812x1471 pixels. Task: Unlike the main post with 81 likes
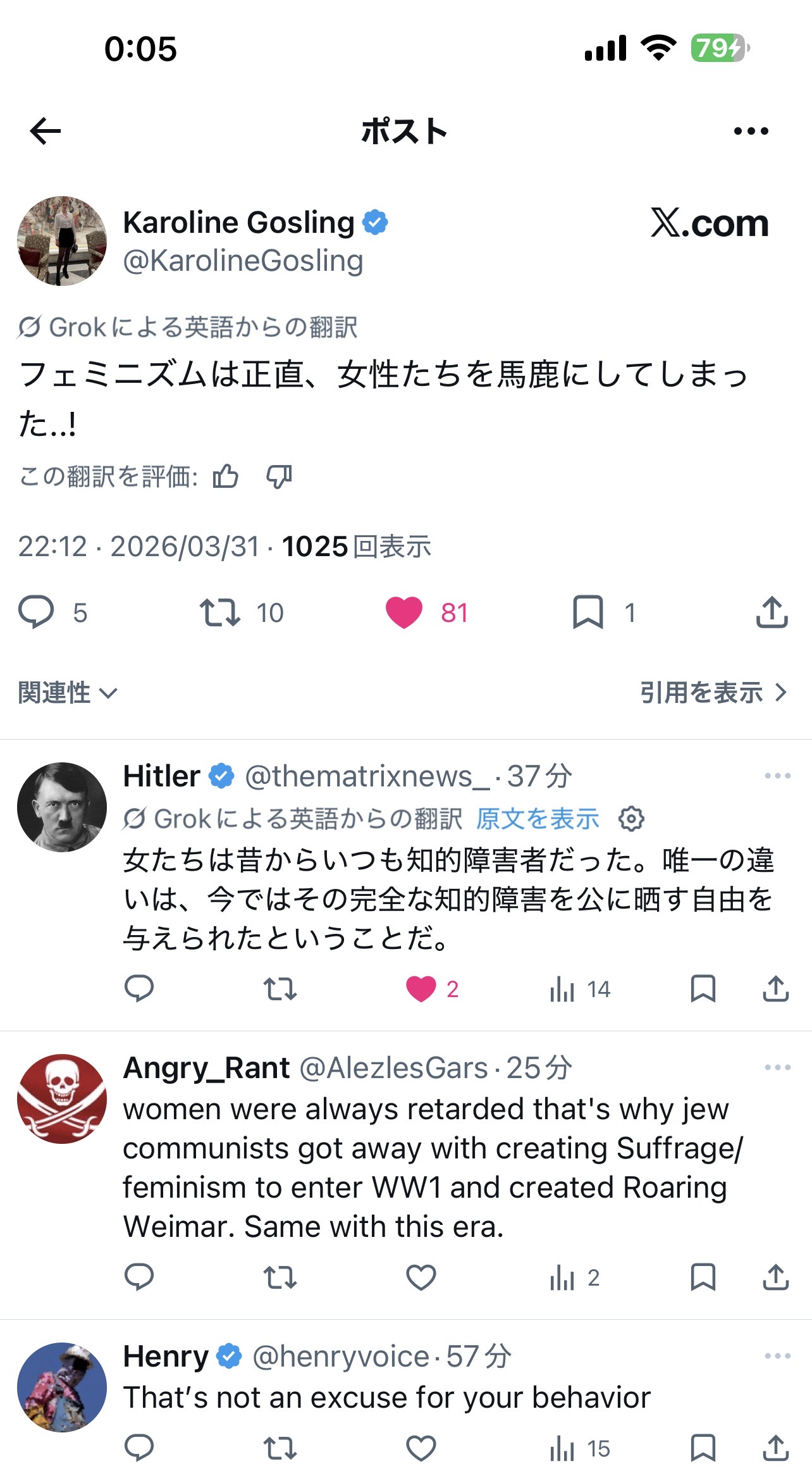(x=404, y=612)
